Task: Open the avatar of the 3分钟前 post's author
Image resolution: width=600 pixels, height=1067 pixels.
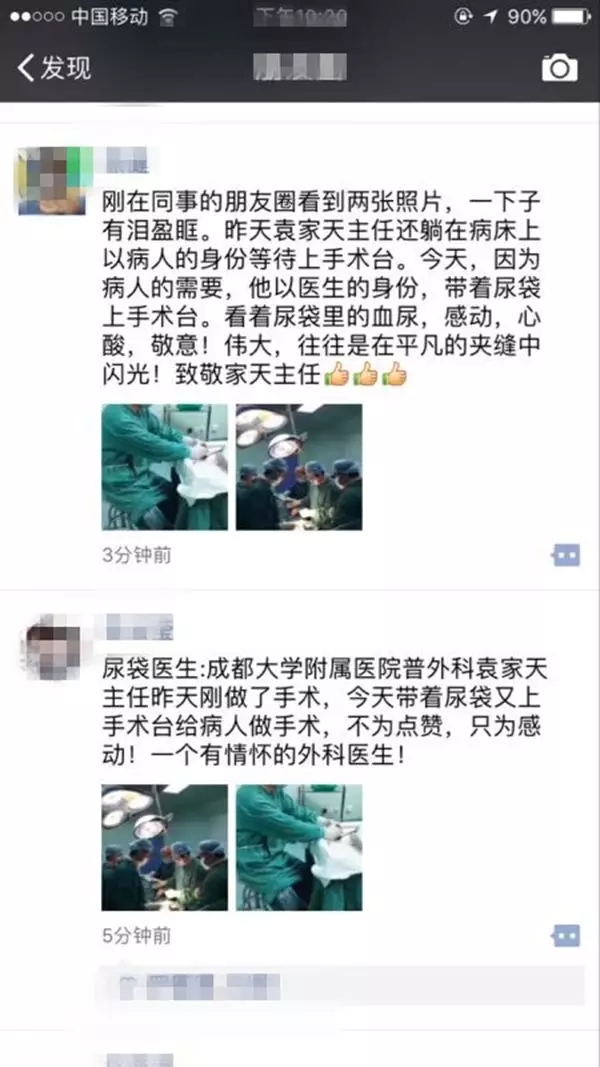Action: click(x=52, y=181)
